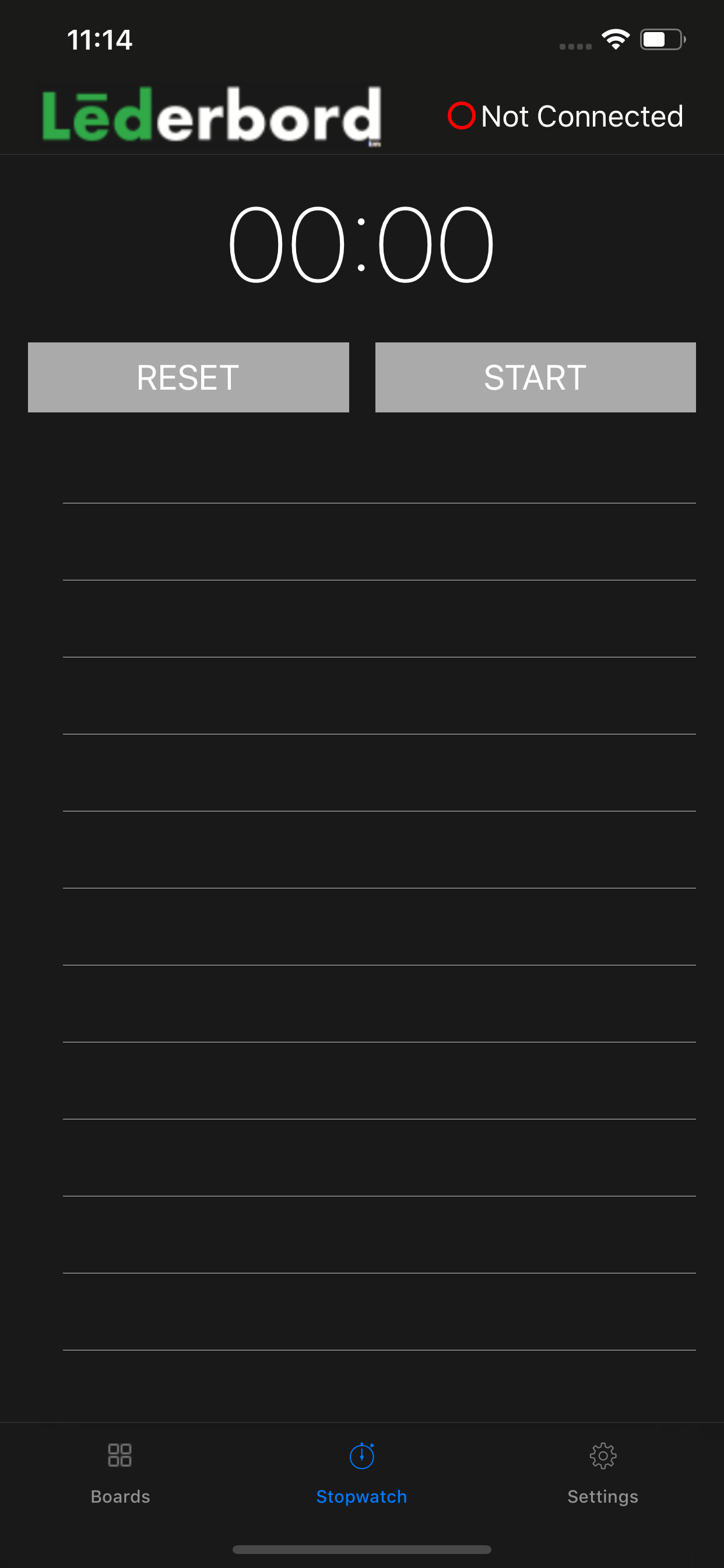Click the Lederbord logo

[x=212, y=116]
